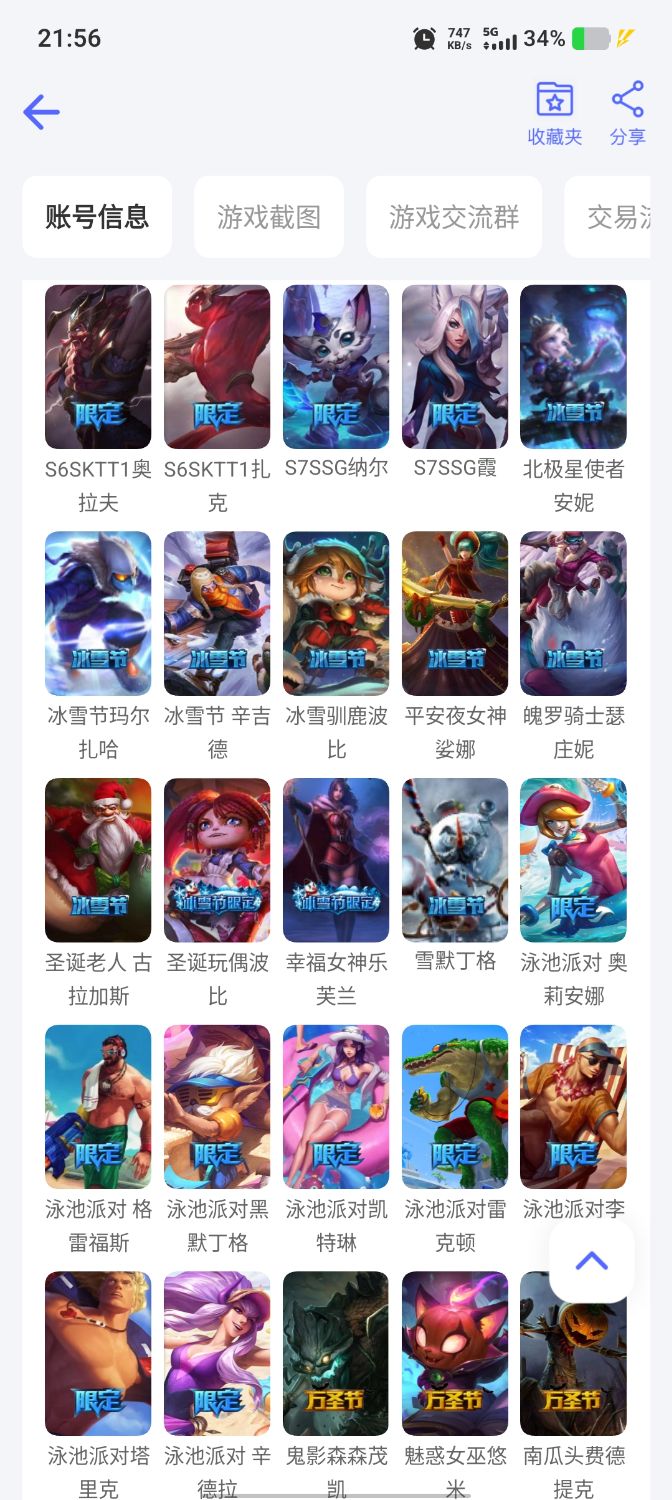The width and height of the screenshot is (672, 1500).
Task: View the 平安夜女神娑娜 skin
Action: [455, 613]
